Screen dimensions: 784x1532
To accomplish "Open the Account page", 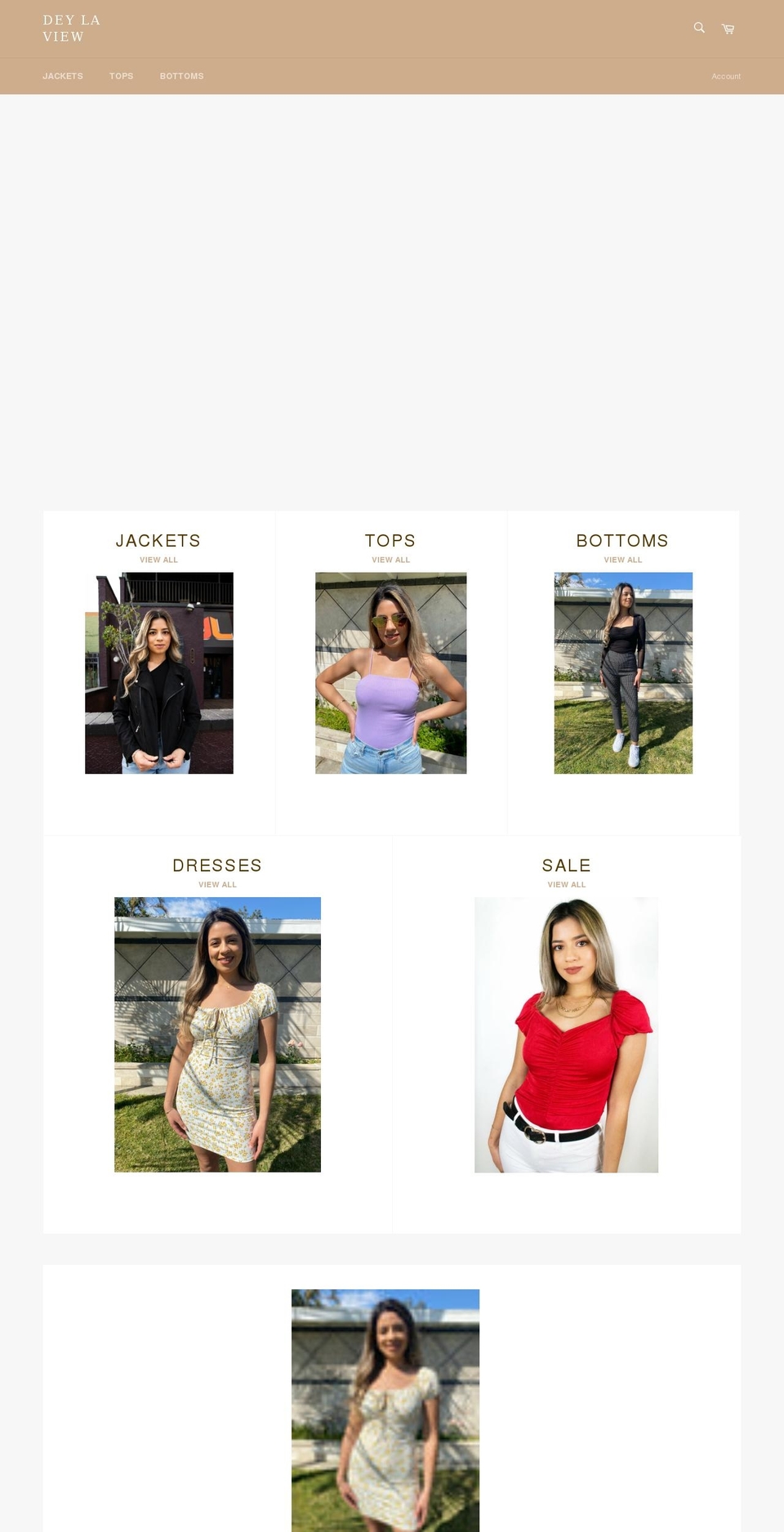I will pos(726,76).
